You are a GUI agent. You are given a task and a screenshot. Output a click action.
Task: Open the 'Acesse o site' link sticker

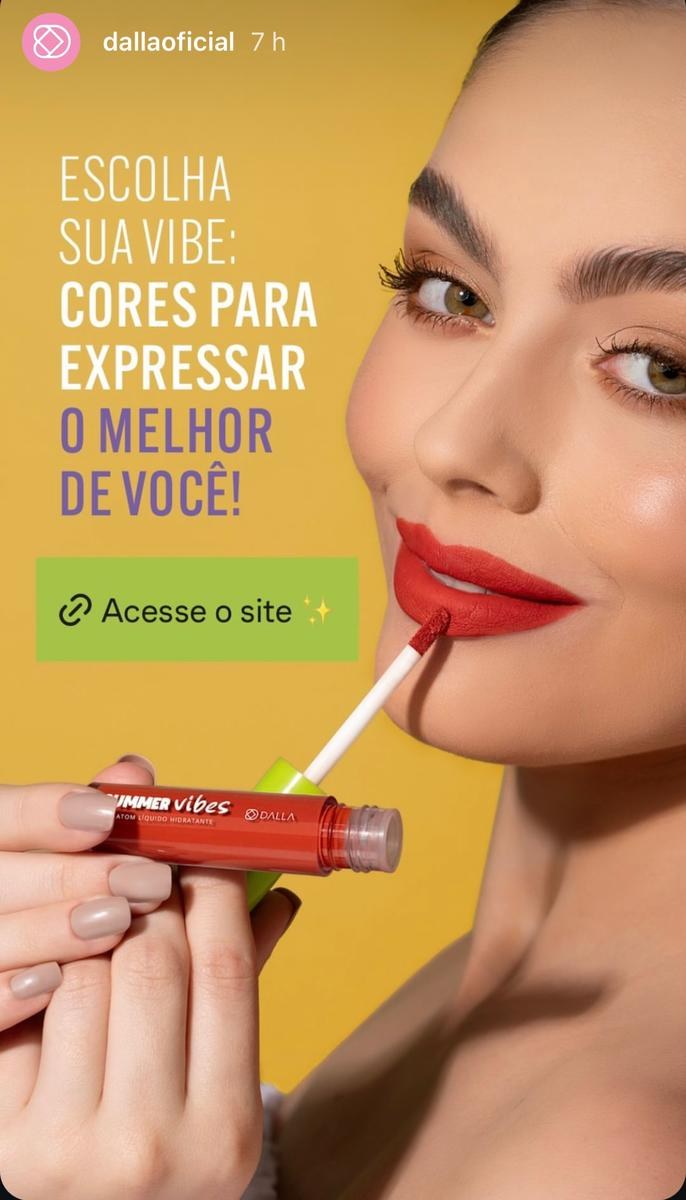(197, 609)
